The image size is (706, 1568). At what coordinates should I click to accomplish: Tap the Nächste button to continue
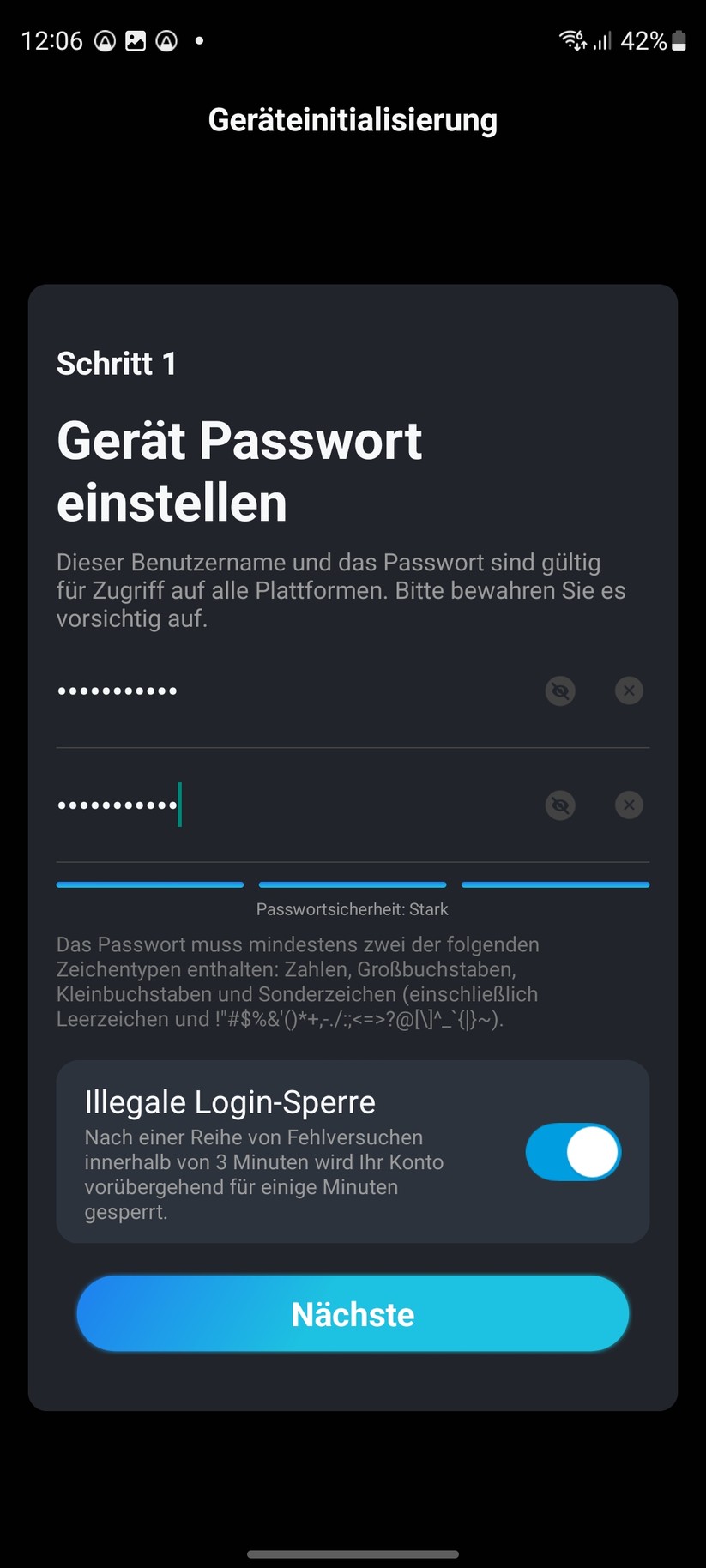pos(353,1313)
